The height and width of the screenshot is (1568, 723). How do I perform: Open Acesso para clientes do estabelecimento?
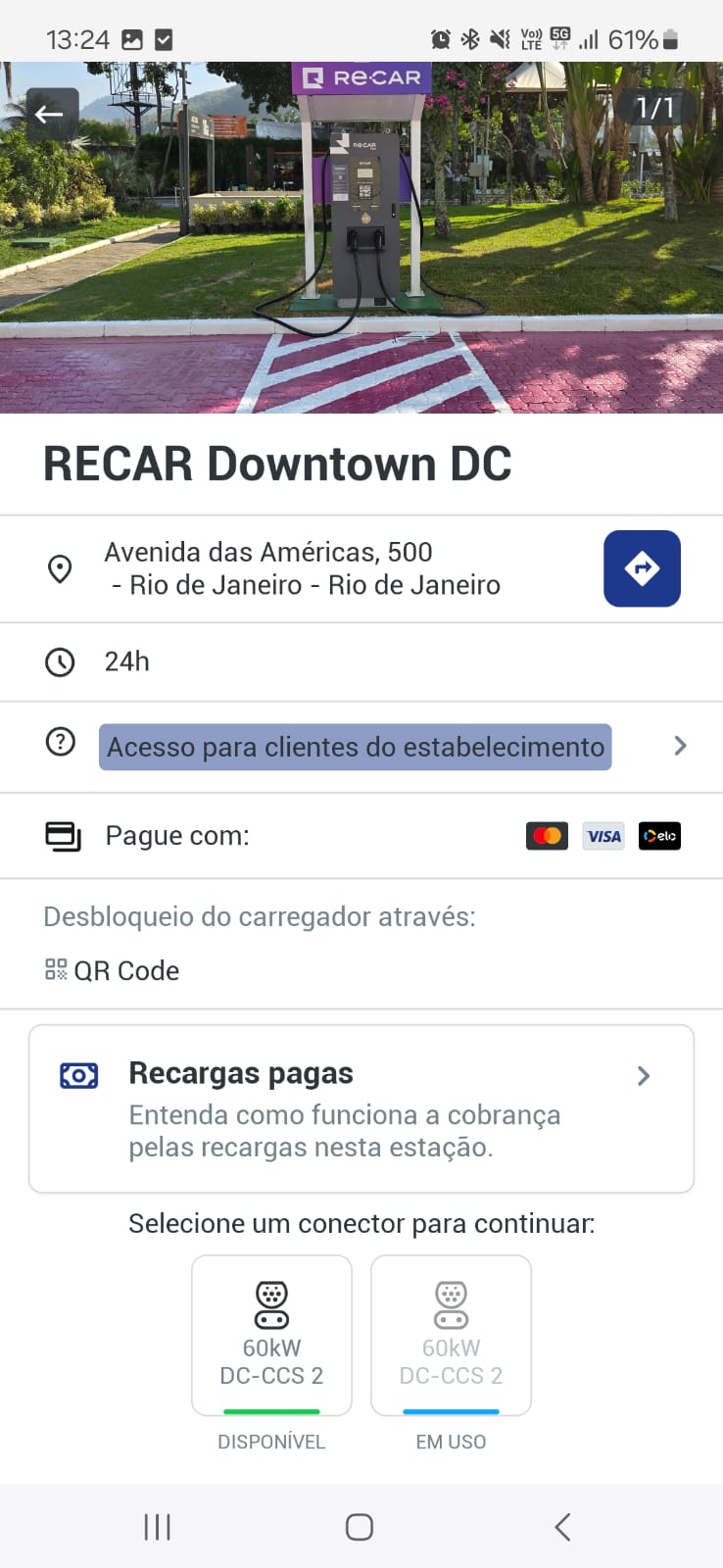point(355,747)
